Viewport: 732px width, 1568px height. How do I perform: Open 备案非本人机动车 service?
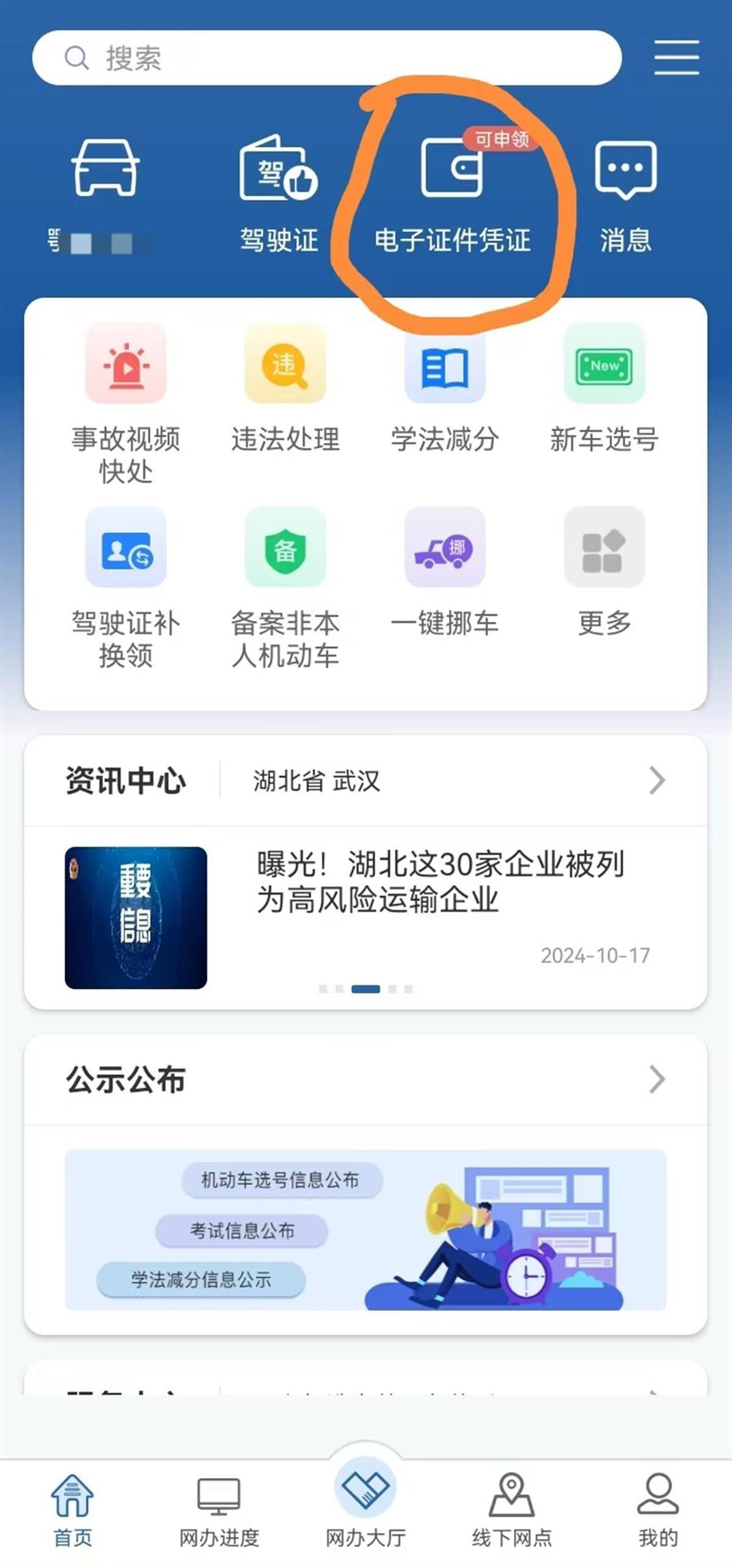click(285, 586)
